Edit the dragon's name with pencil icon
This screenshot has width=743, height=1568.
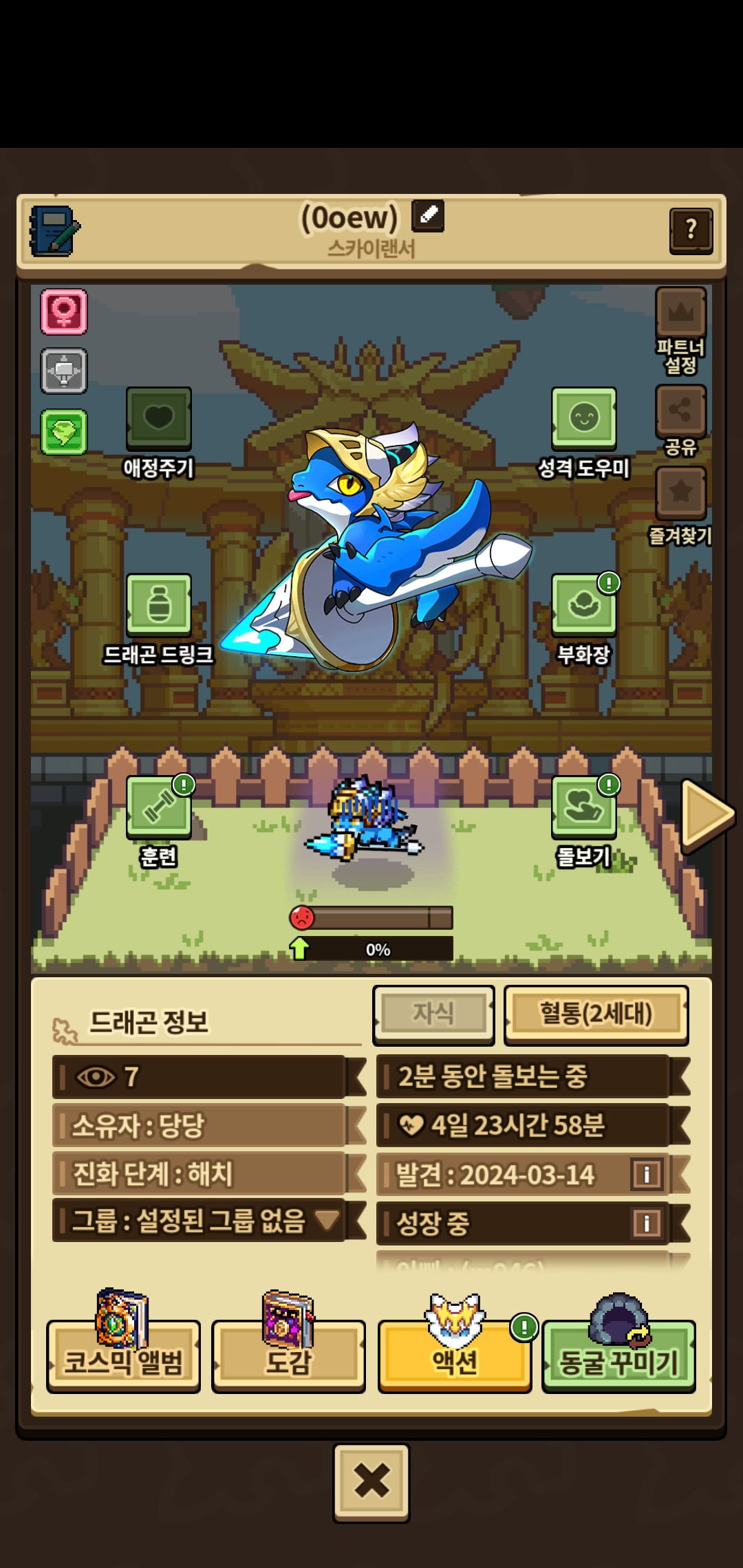coord(428,216)
